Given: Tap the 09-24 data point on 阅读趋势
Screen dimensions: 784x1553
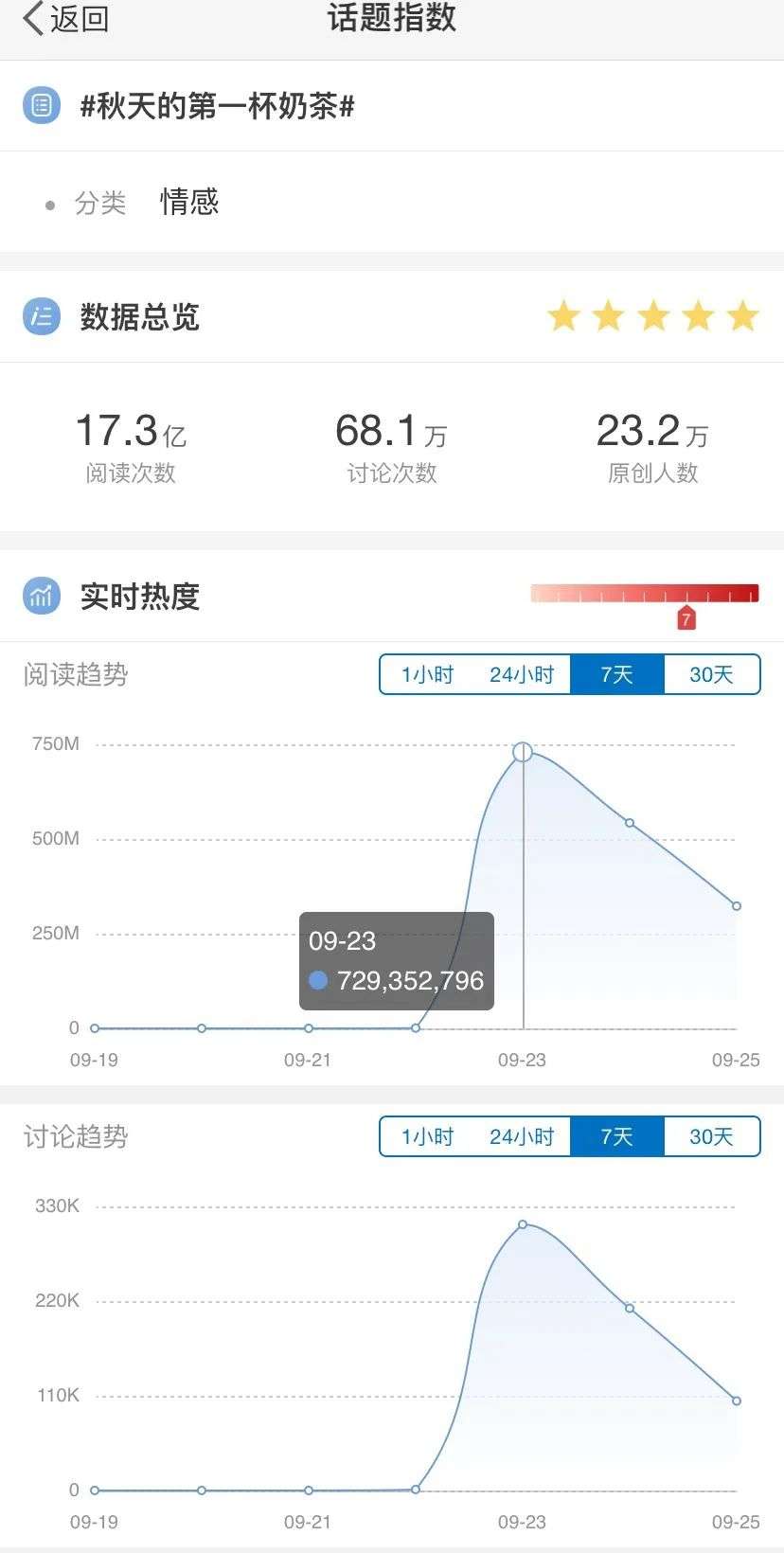Looking at the screenshot, I should pyautogui.click(x=630, y=823).
